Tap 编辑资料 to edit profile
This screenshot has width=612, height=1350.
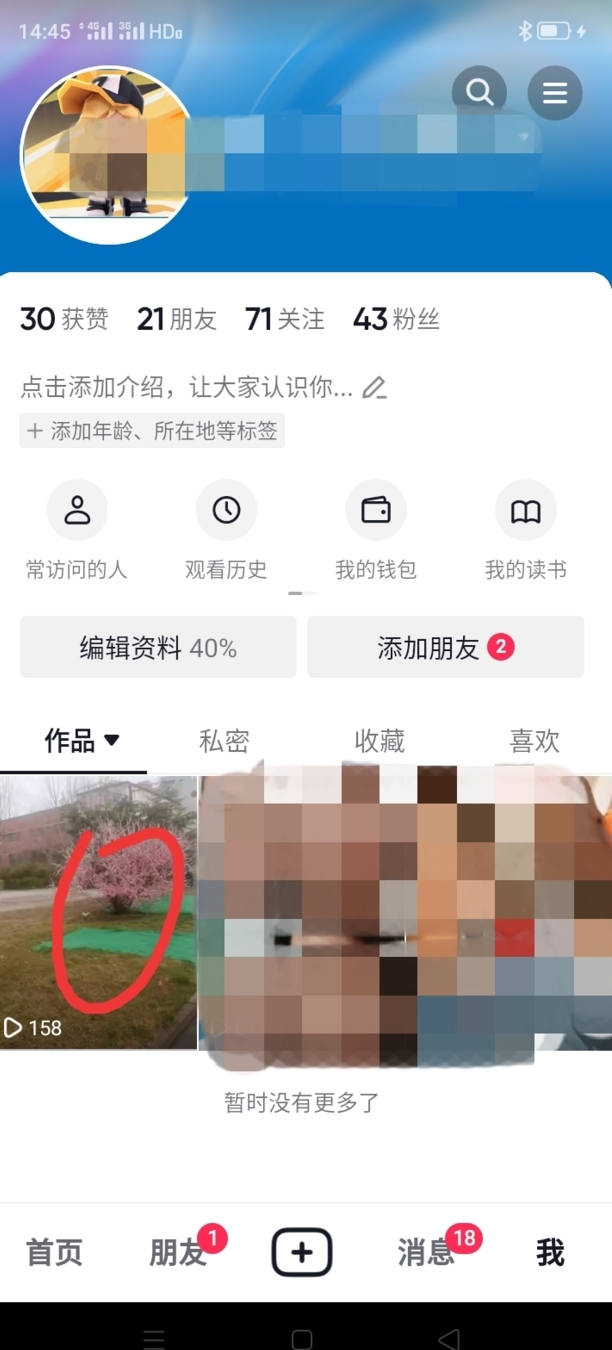(x=158, y=648)
